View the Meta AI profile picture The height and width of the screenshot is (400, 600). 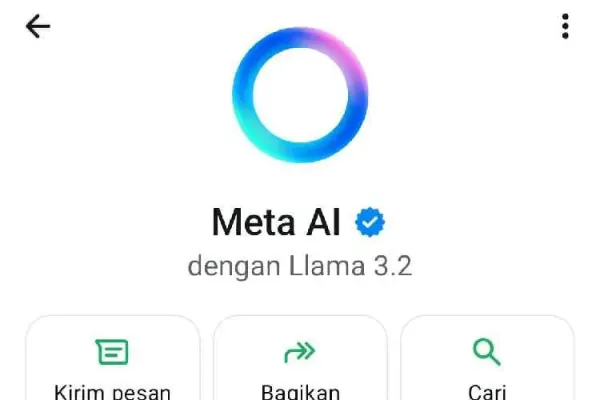click(x=300, y=95)
